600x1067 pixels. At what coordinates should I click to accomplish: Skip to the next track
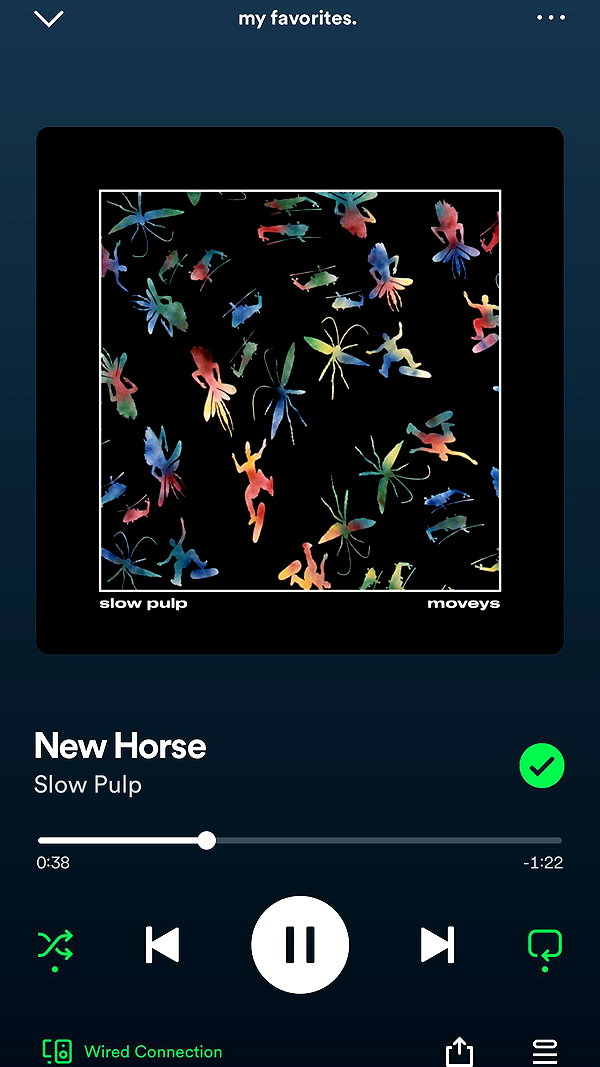[x=437, y=945]
